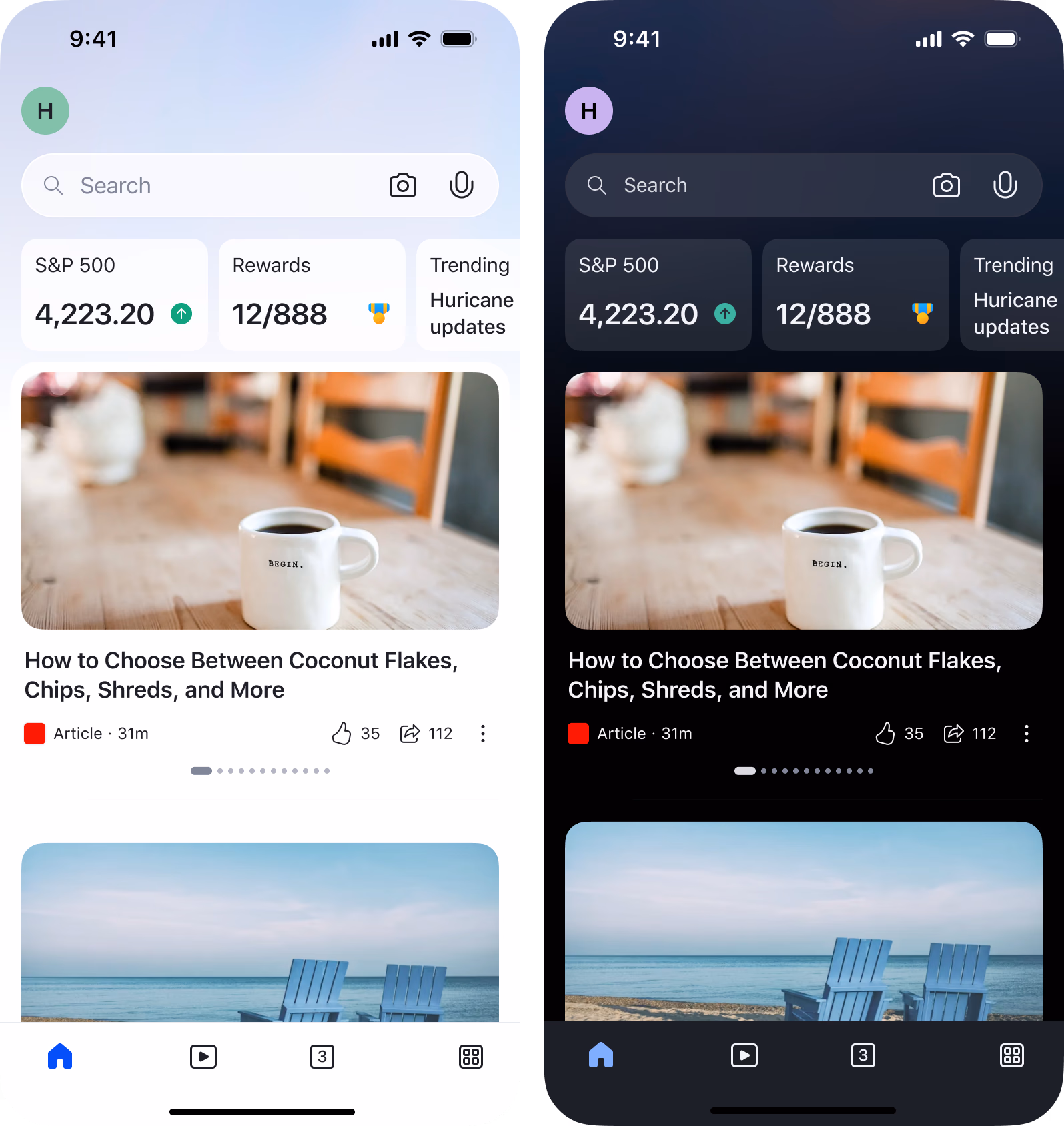Like the coconut article on the light screen
Viewport: 1064px width, 1126px height.
point(342,734)
